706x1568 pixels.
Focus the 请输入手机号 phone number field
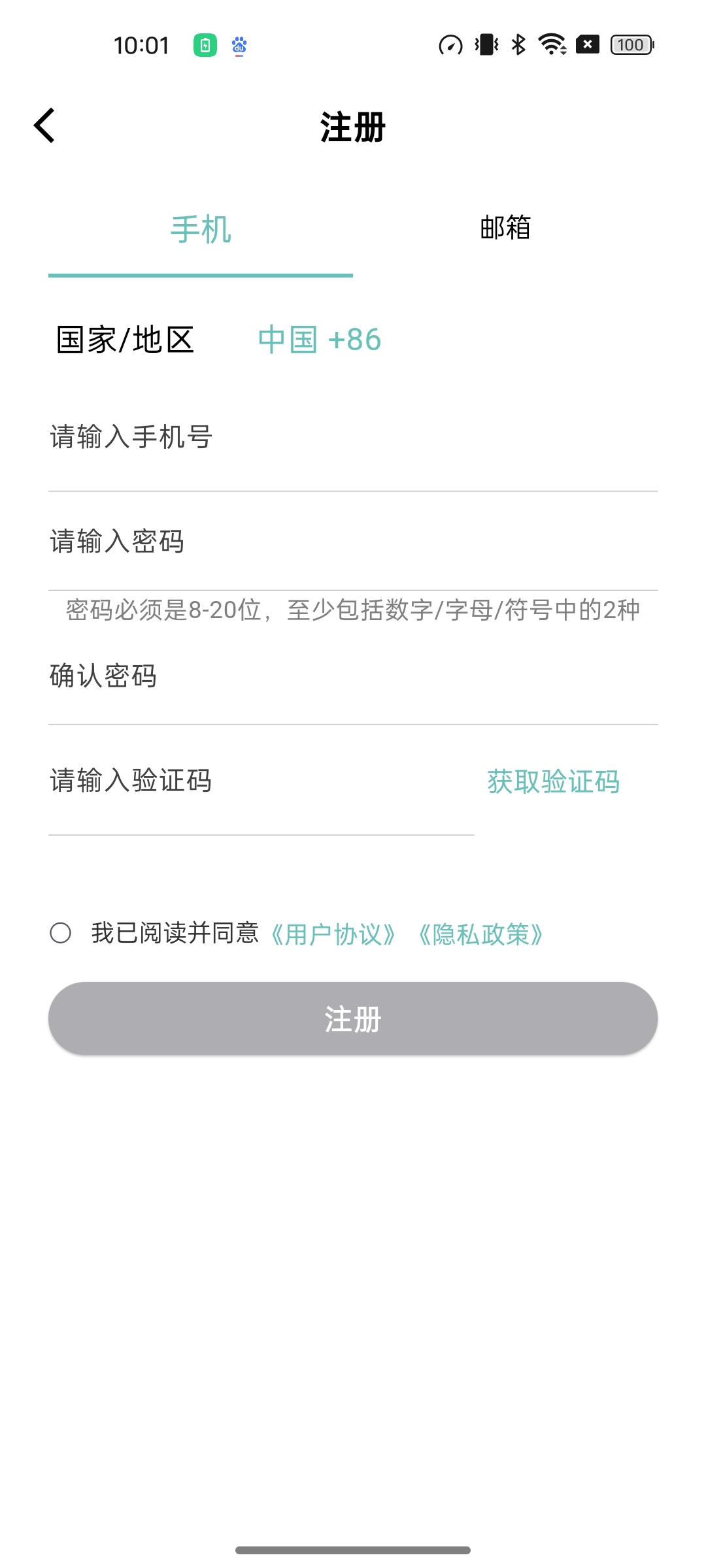[x=353, y=437]
